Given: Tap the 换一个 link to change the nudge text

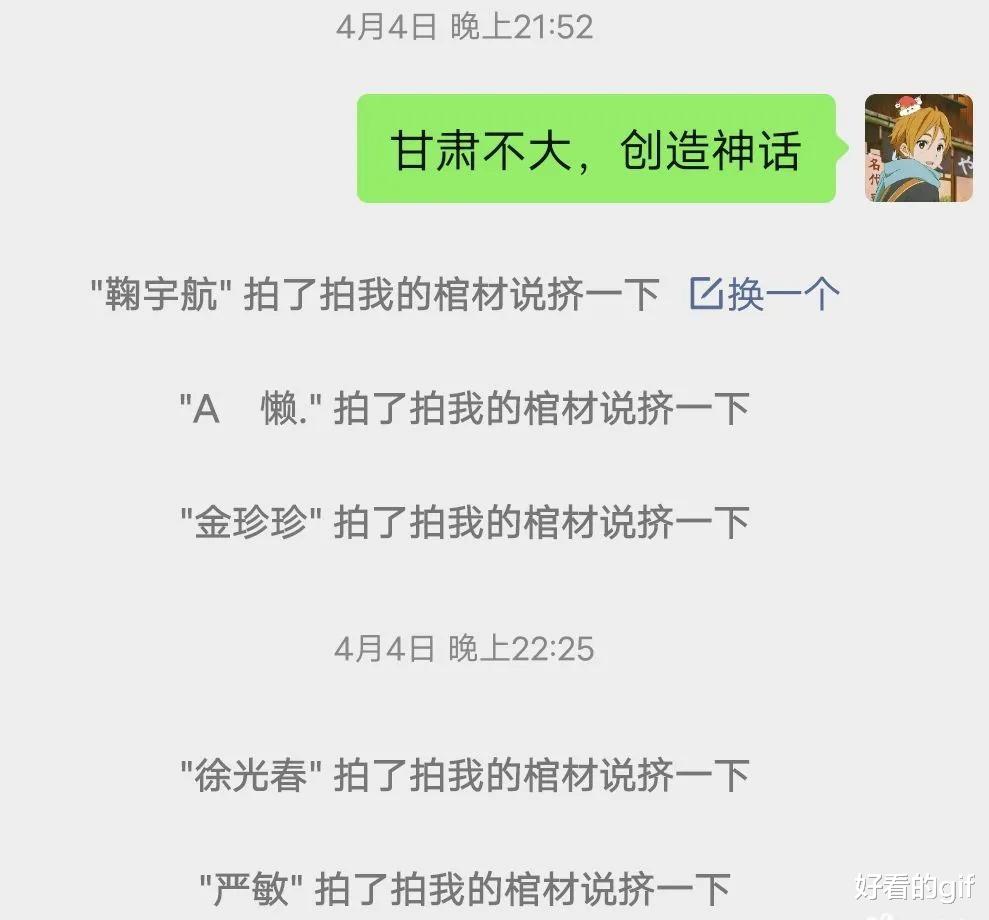Looking at the screenshot, I should coord(765,294).
